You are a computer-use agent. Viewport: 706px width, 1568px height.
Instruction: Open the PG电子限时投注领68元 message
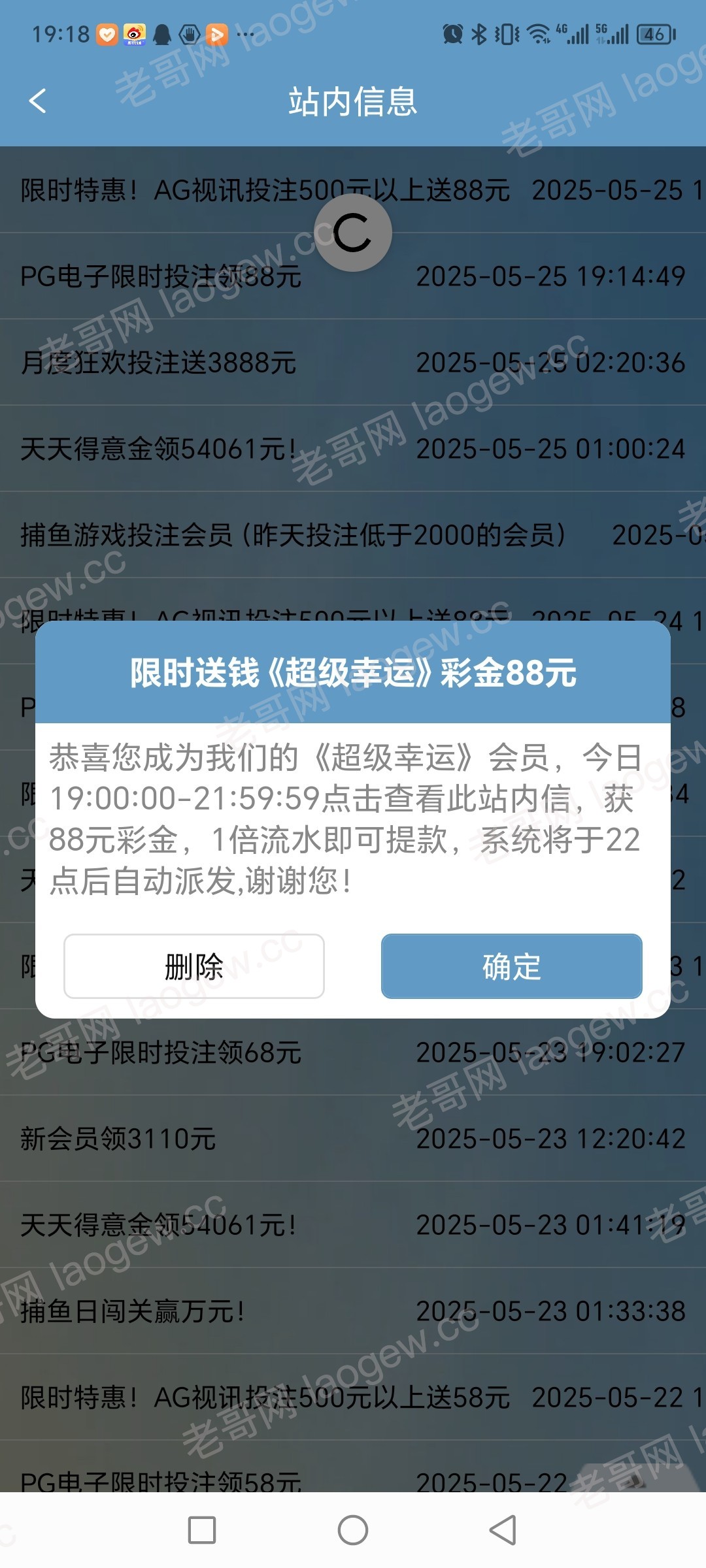353,1053
